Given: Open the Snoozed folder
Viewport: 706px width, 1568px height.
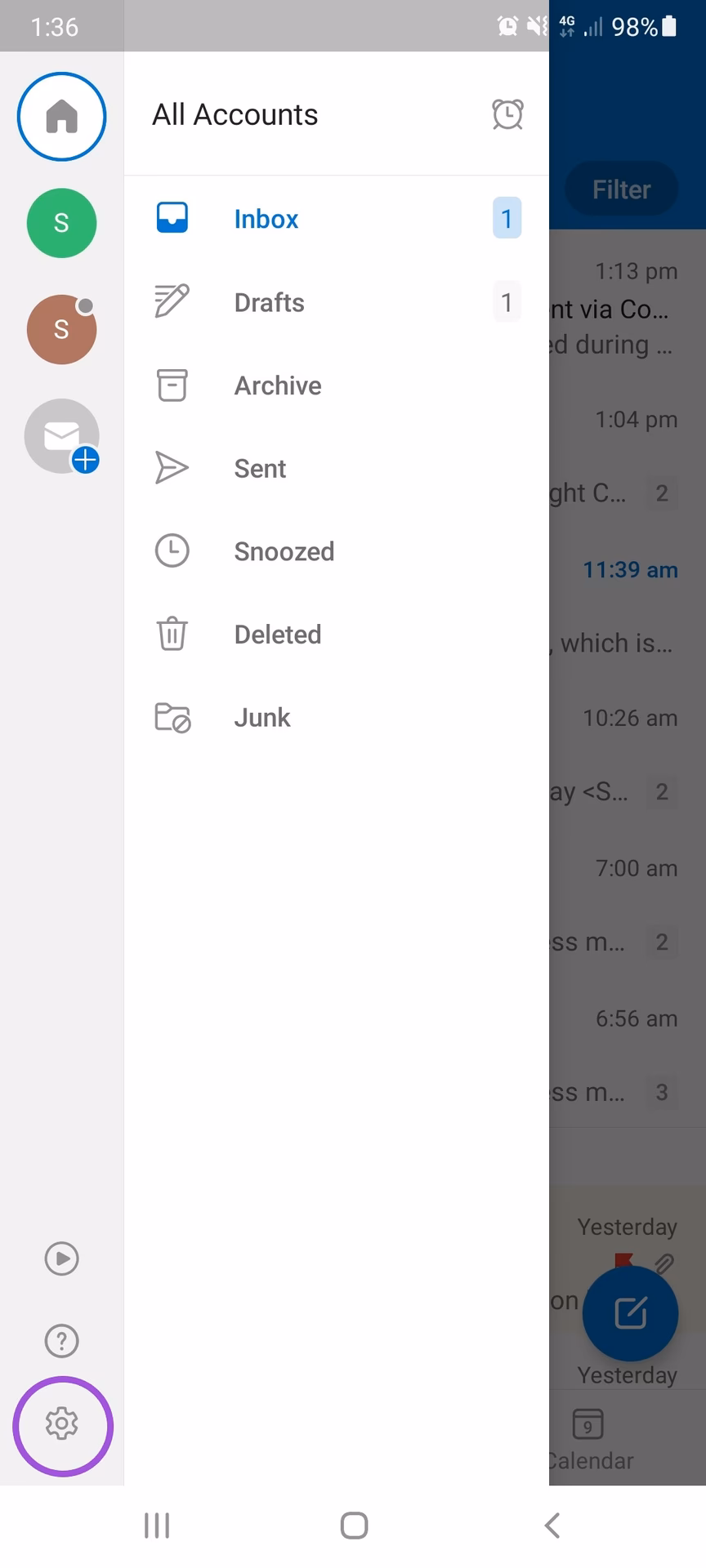Looking at the screenshot, I should pos(284,551).
